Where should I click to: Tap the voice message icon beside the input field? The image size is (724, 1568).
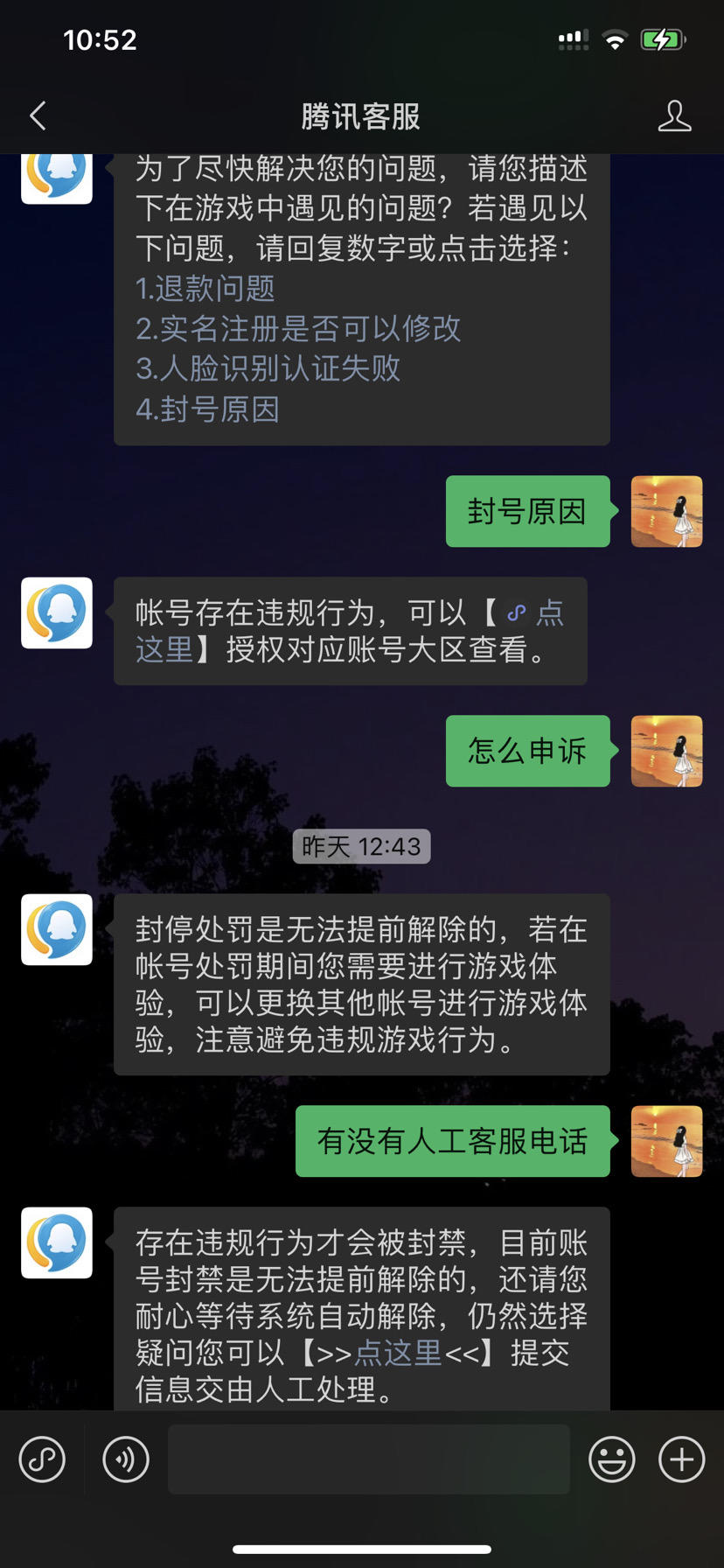(125, 1459)
